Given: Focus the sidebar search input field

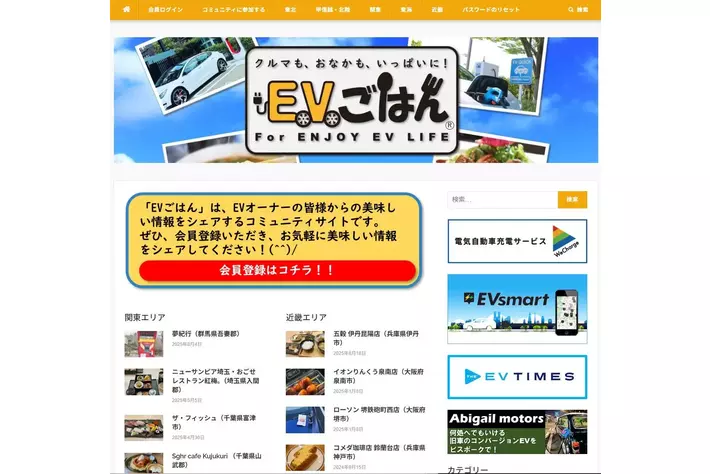Looking at the screenshot, I should pyautogui.click(x=501, y=200).
